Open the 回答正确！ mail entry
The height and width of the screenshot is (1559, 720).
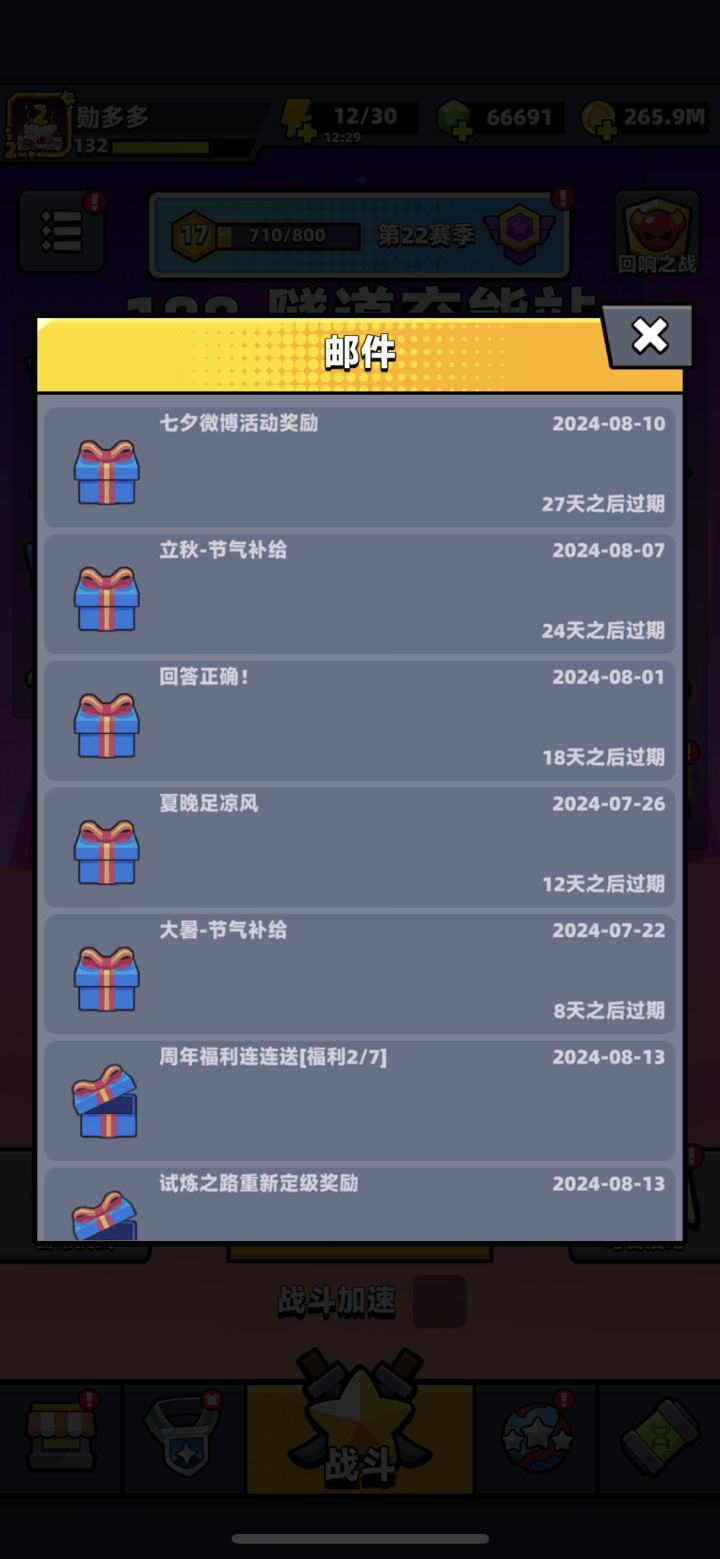tap(358, 721)
